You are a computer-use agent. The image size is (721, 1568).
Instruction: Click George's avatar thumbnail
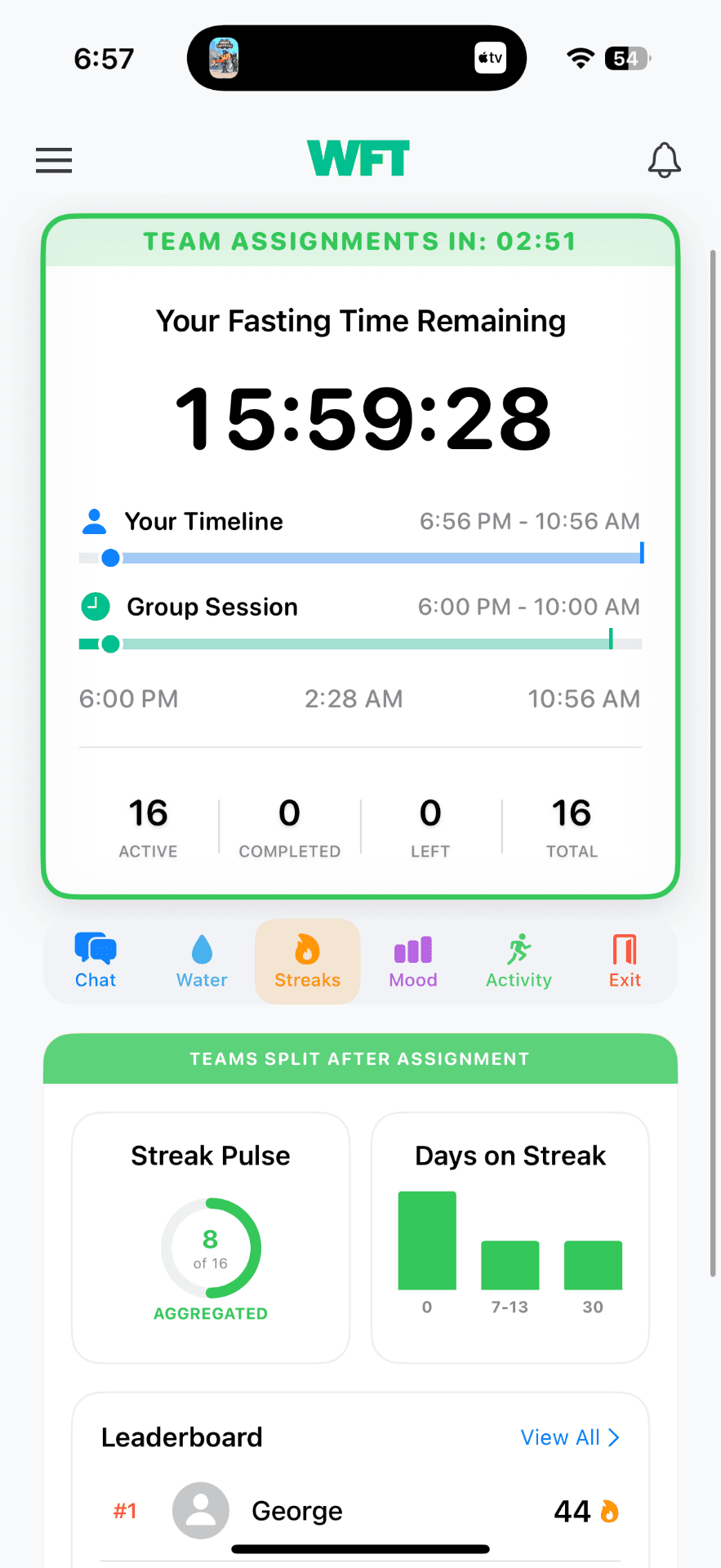pos(200,1511)
